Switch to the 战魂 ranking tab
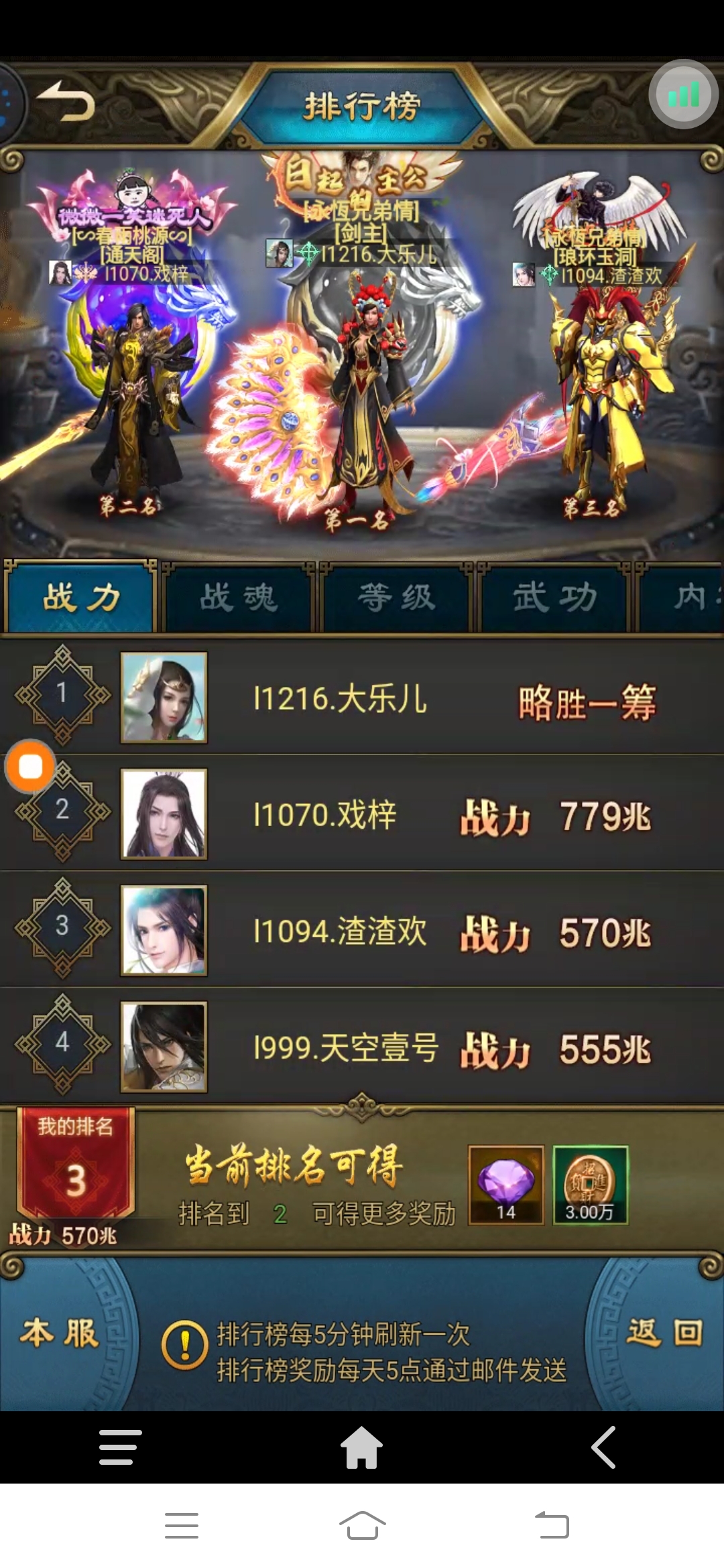724x1568 pixels. (239, 597)
